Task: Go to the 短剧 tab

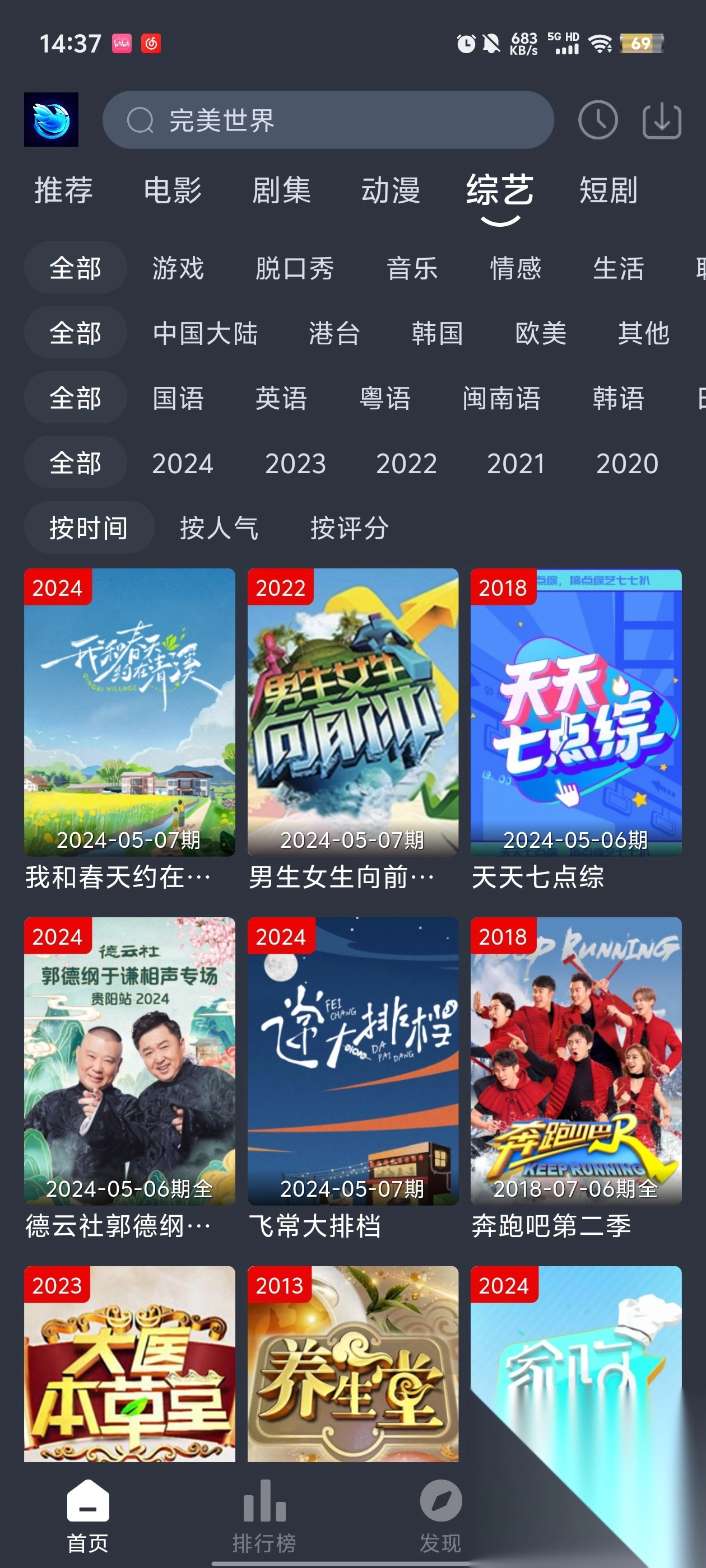Action: point(608,190)
